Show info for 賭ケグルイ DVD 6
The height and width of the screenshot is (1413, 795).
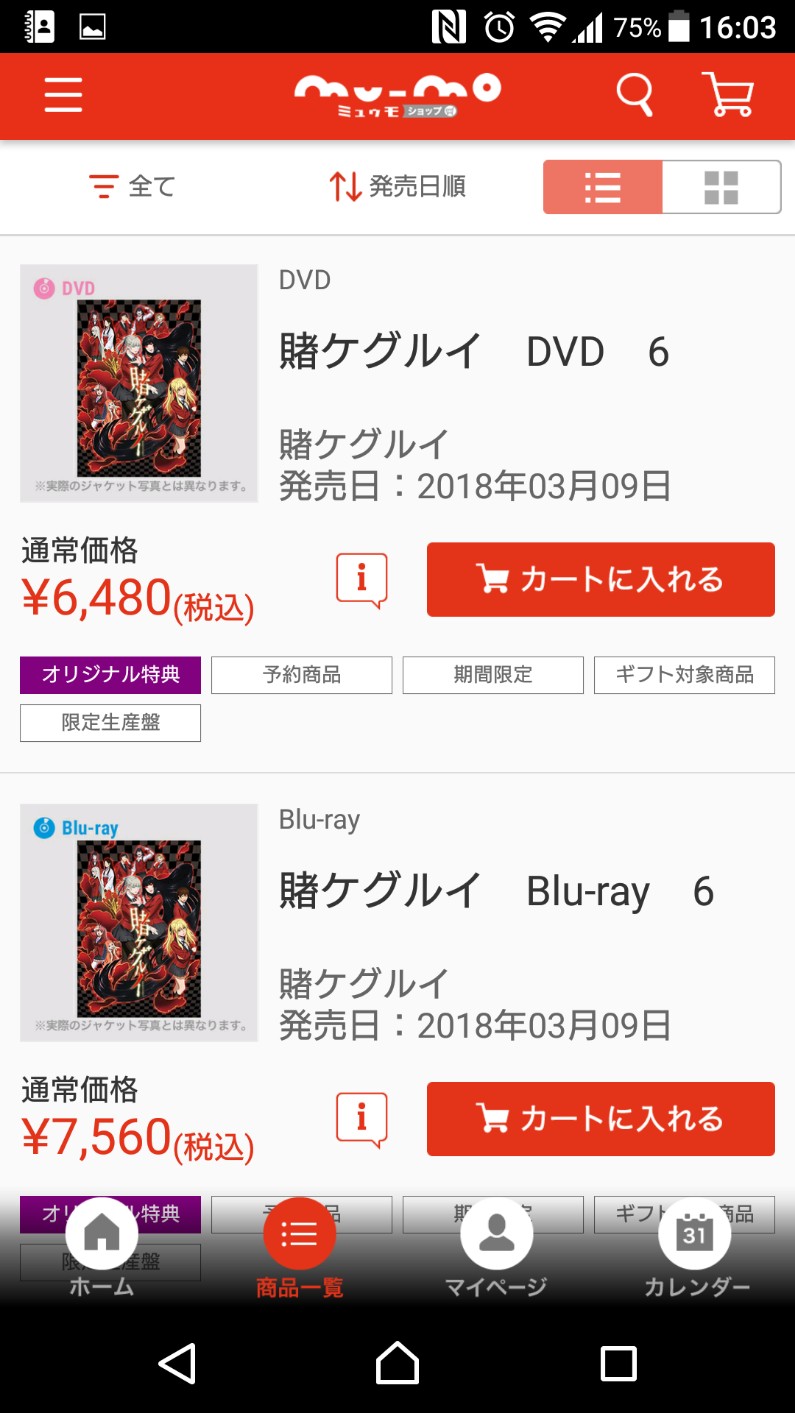(361, 580)
